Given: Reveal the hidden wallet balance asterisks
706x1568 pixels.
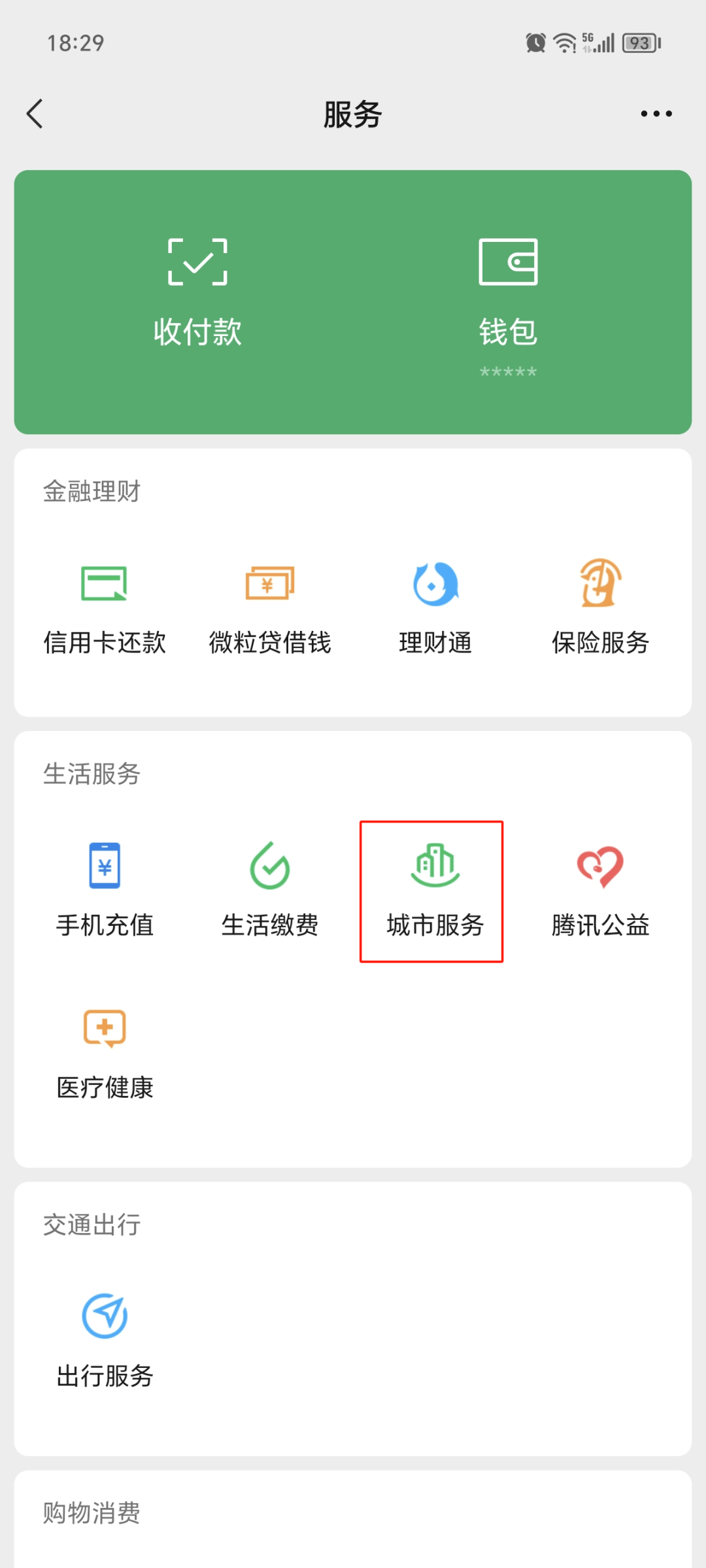Looking at the screenshot, I should click(509, 373).
